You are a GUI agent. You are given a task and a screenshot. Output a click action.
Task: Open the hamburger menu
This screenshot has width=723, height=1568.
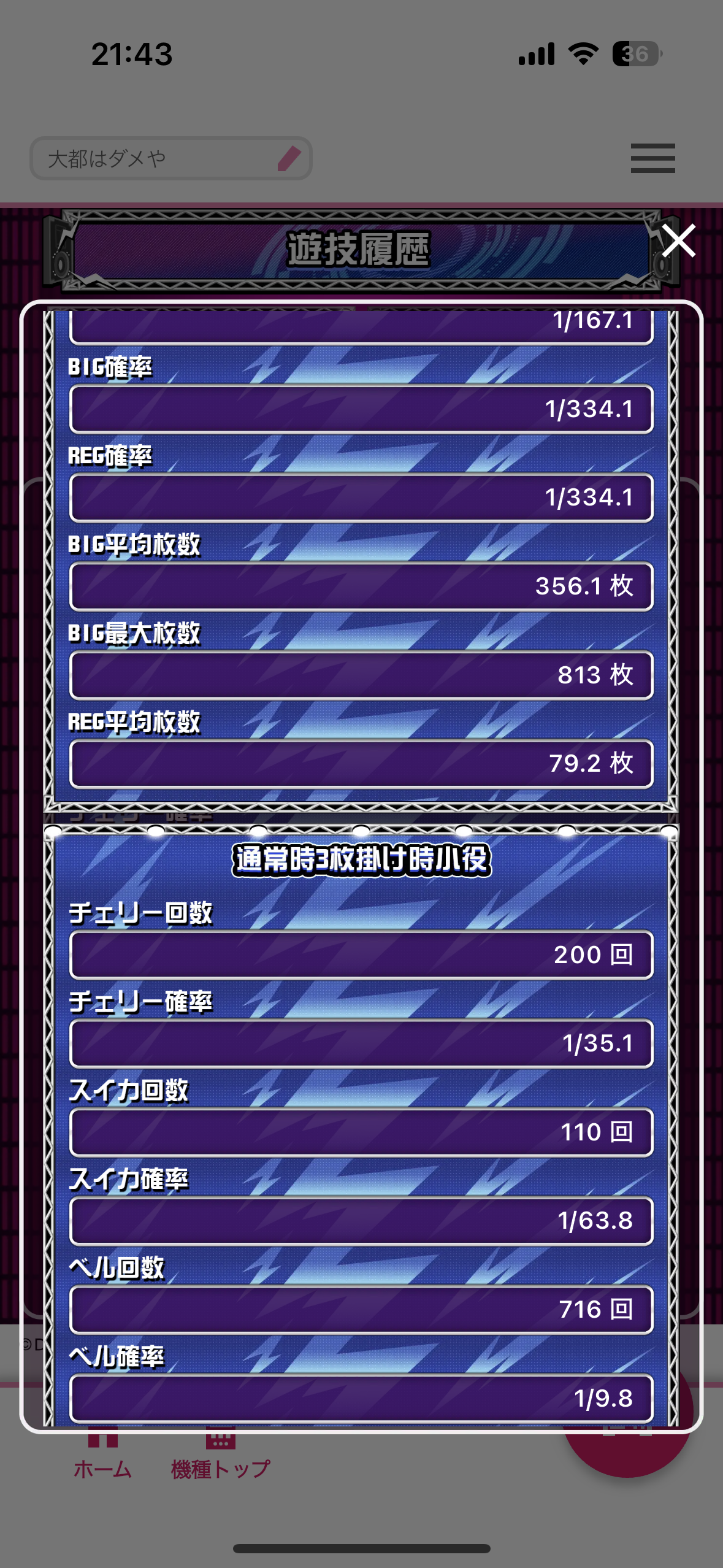(652, 158)
